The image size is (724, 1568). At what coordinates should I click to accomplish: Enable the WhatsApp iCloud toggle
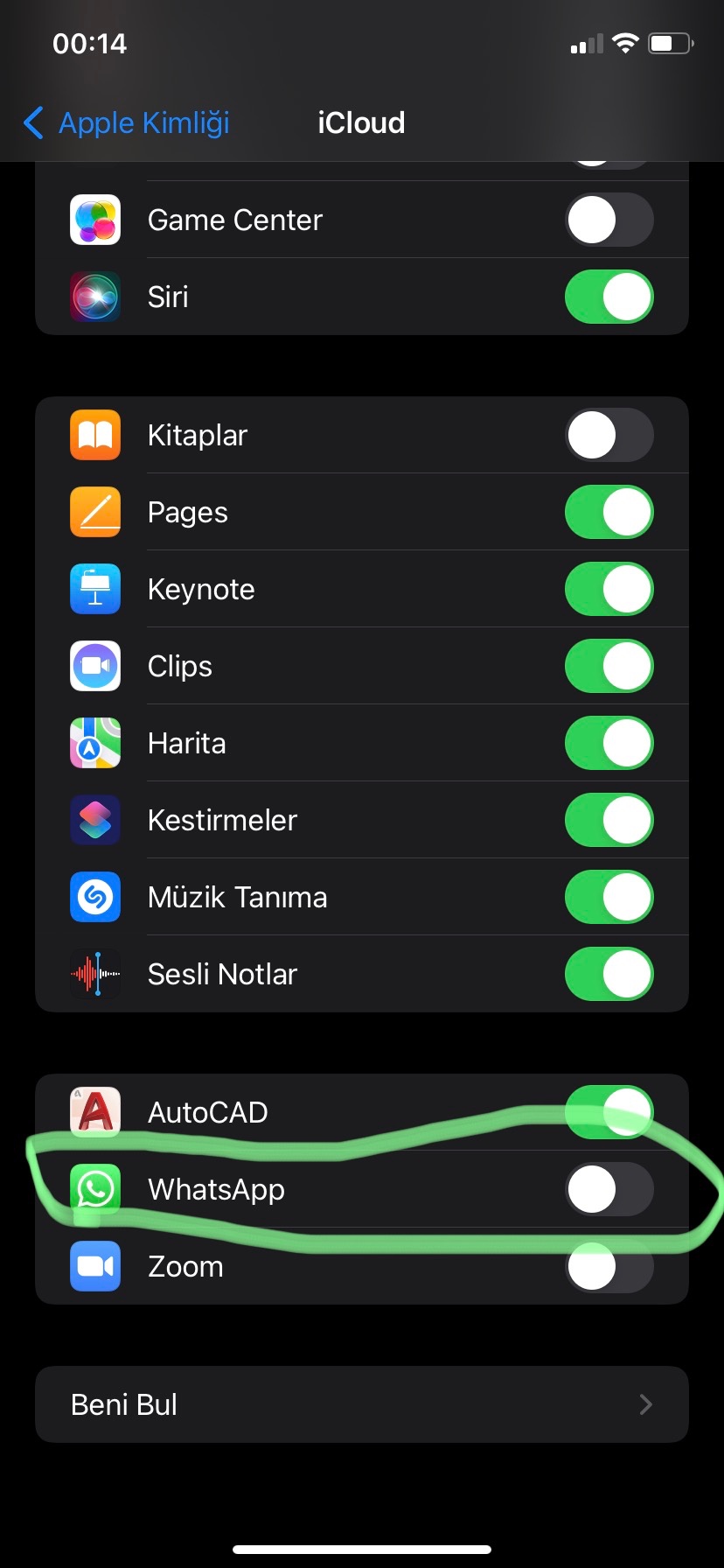point(609,1189)
